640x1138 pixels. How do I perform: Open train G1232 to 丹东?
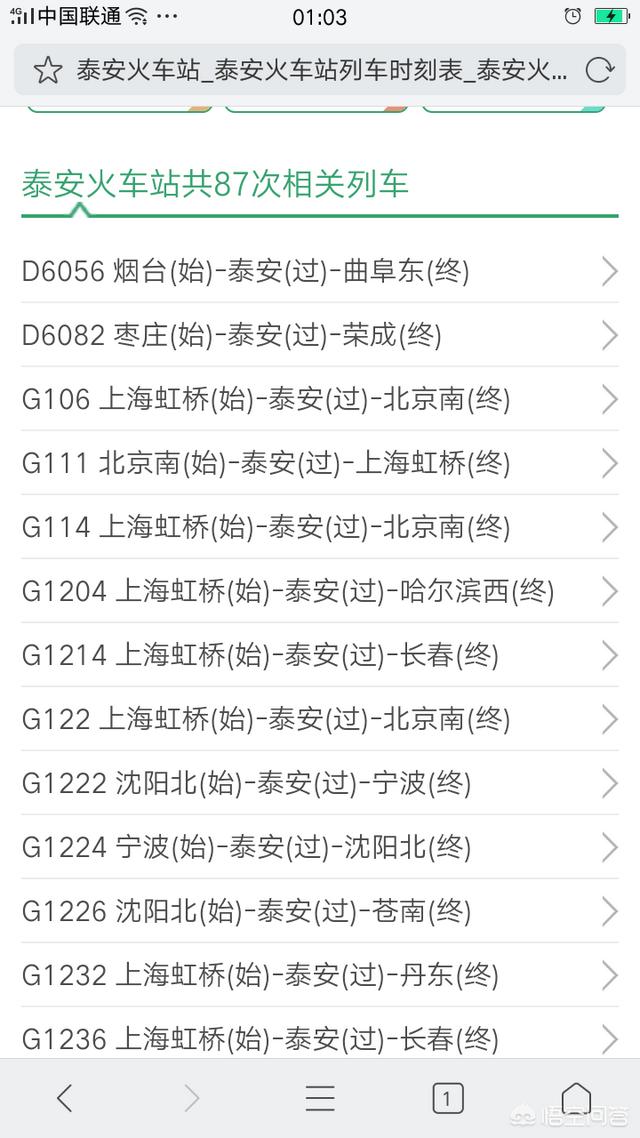tap(320, 975)
